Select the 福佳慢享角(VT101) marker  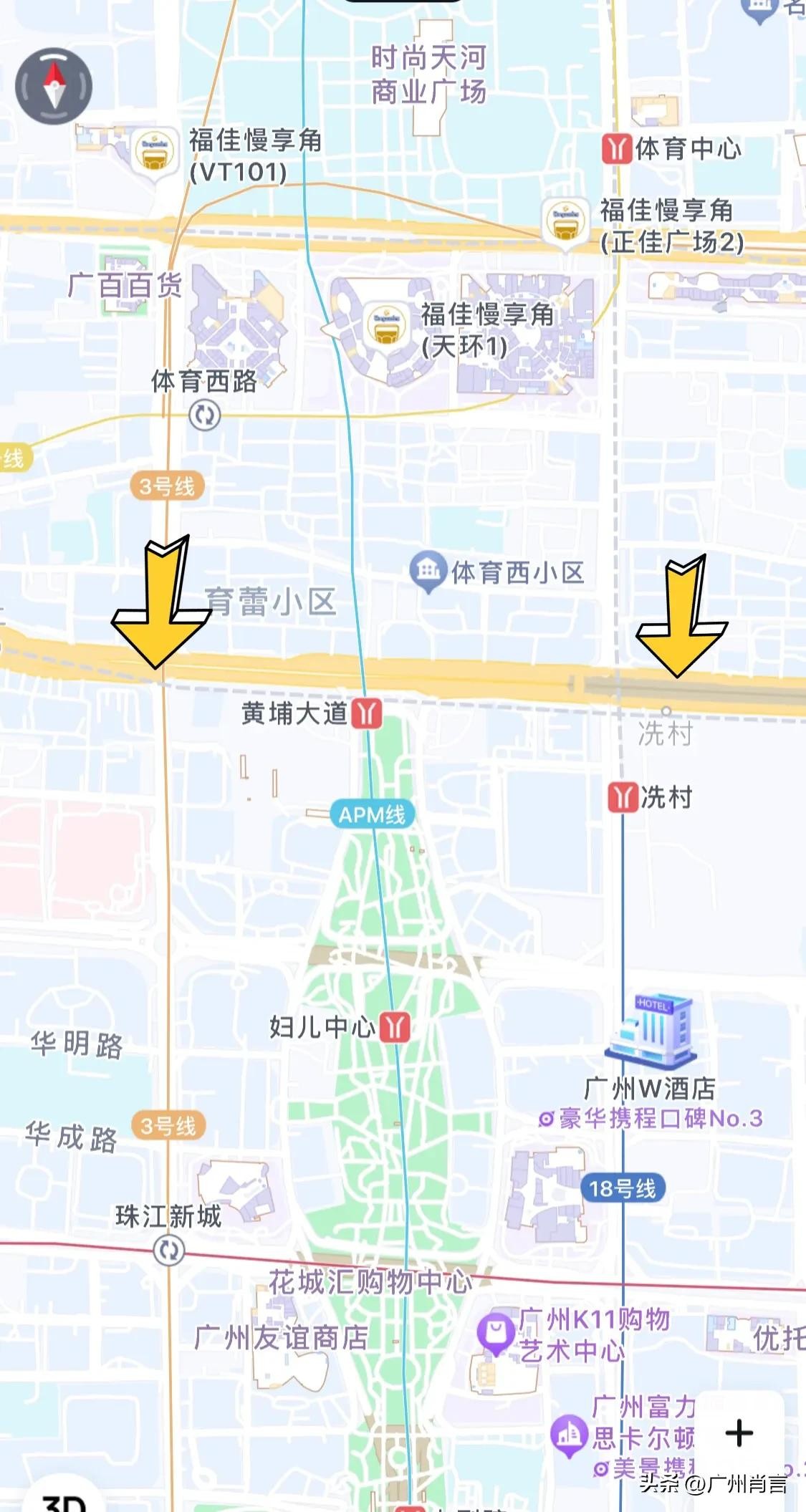pos(155,152)
